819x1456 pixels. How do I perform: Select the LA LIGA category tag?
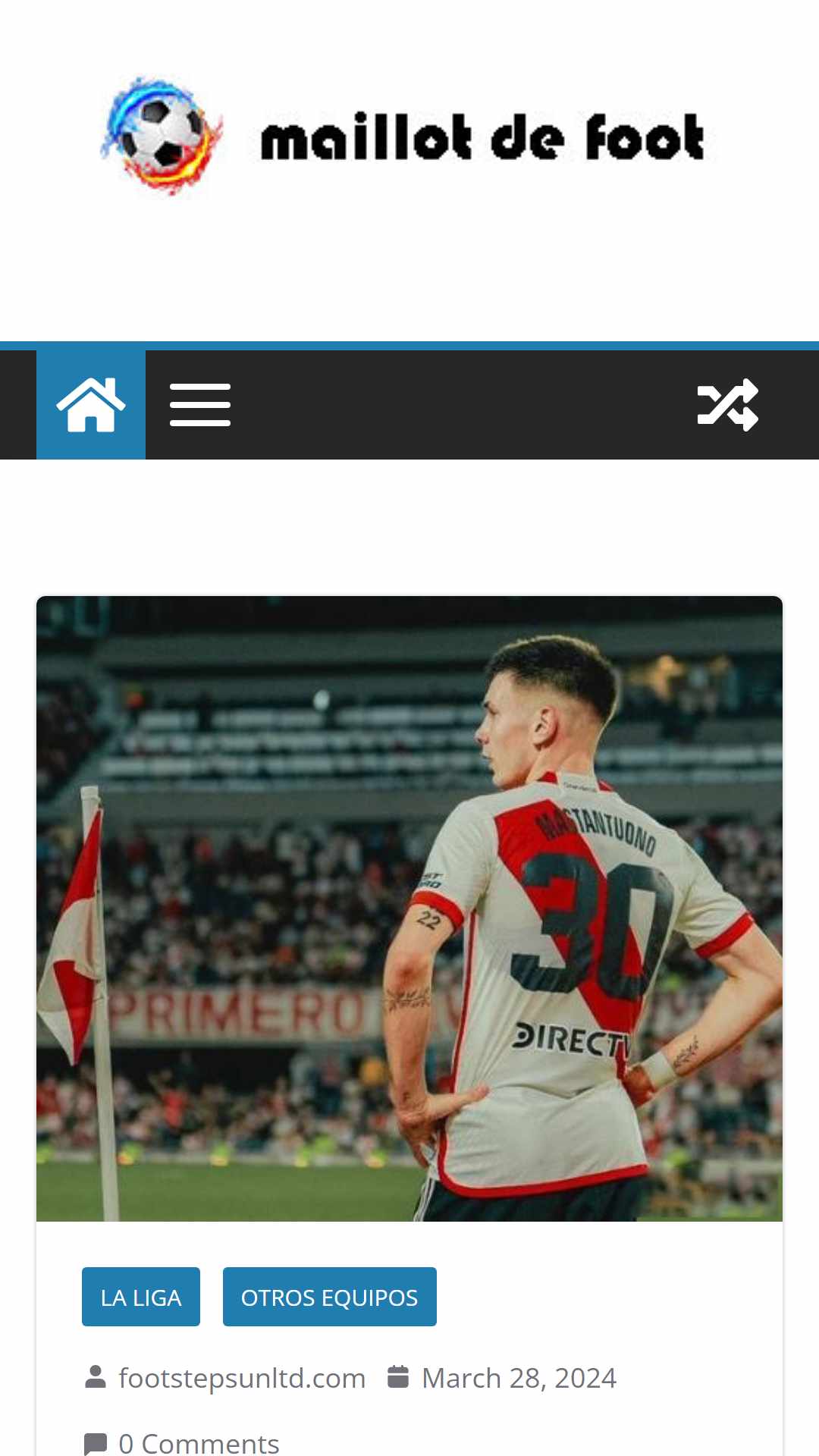coord(141,1297)
